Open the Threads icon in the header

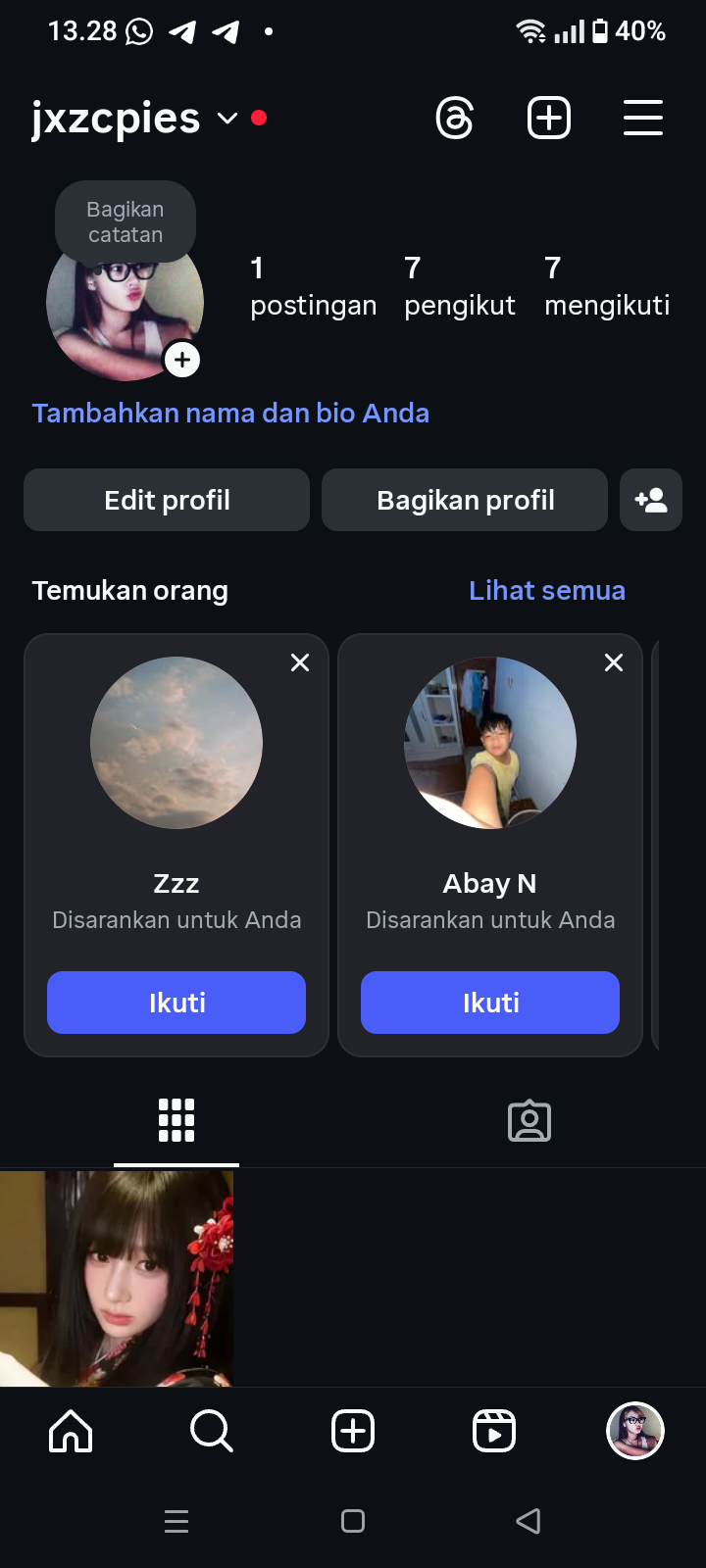coord(455,119)
